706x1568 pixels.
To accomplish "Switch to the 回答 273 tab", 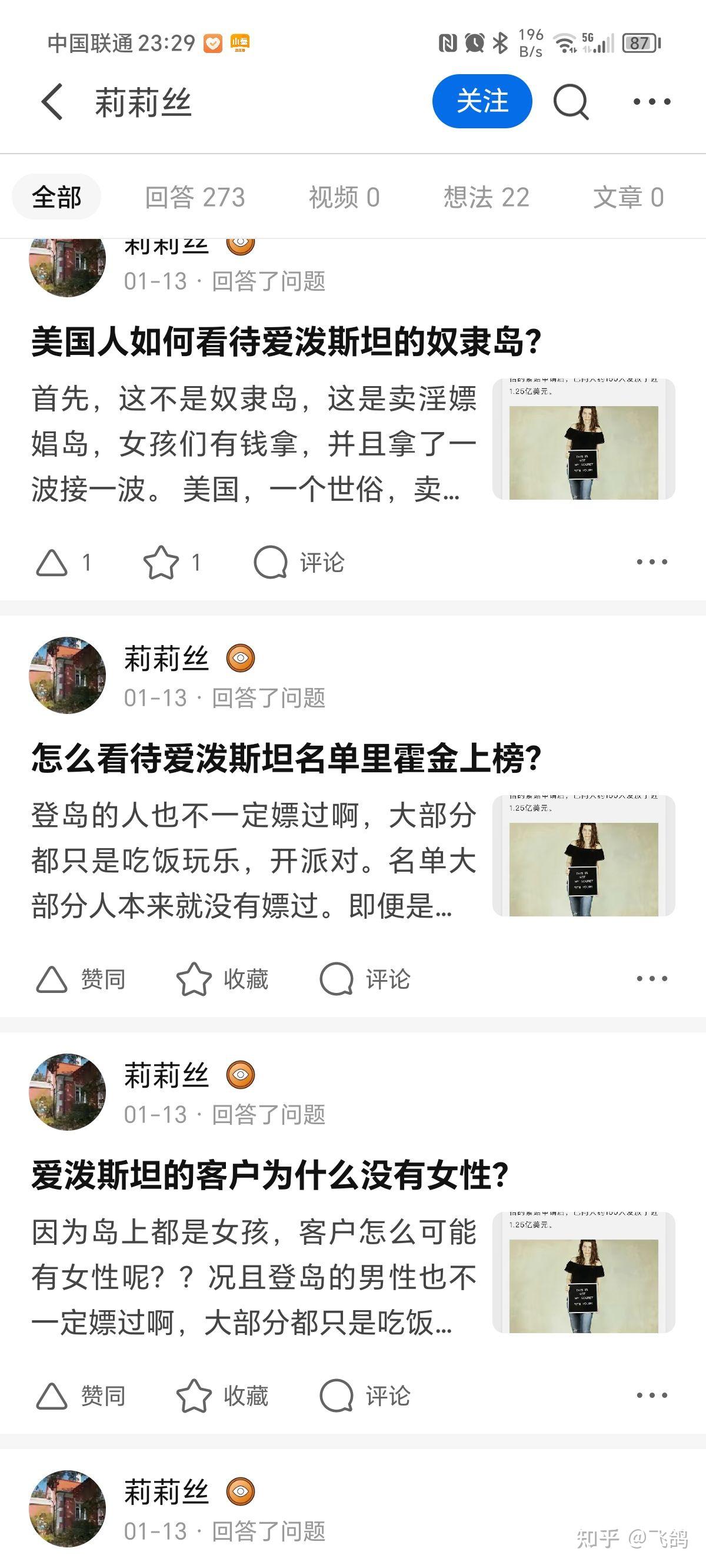I will [x=195, y=197].
